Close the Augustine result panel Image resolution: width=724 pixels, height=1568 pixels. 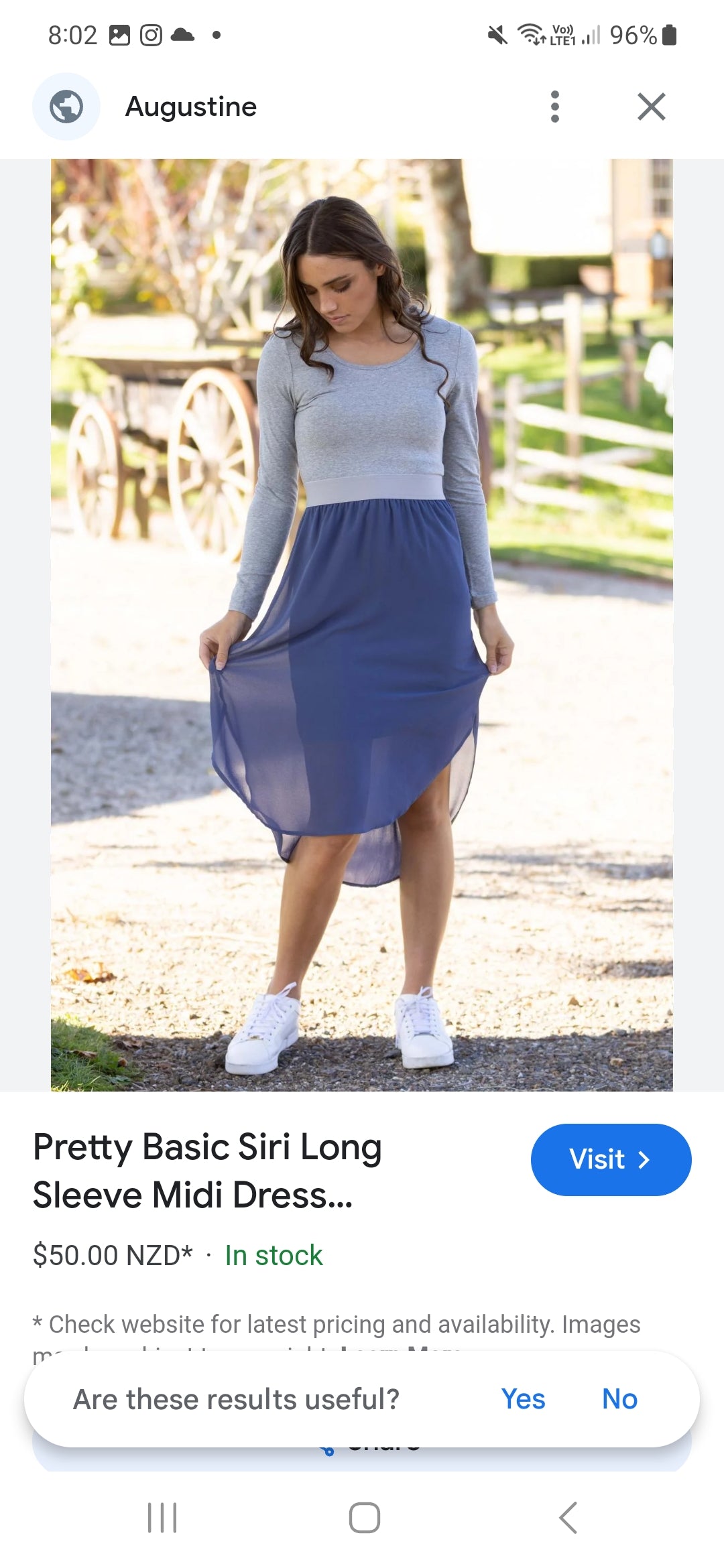tap(651, 107)
